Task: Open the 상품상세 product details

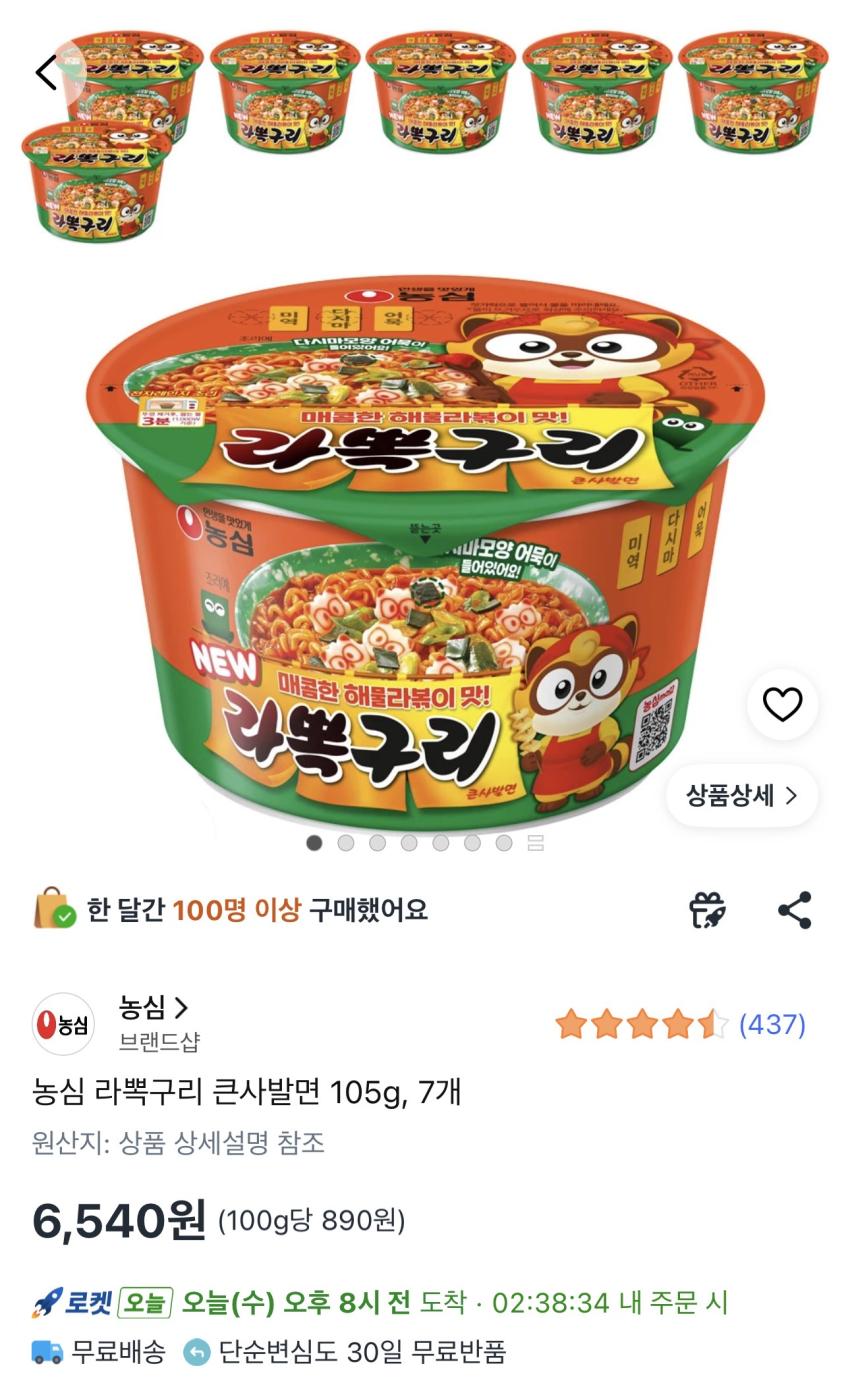Action: (741, 795)
